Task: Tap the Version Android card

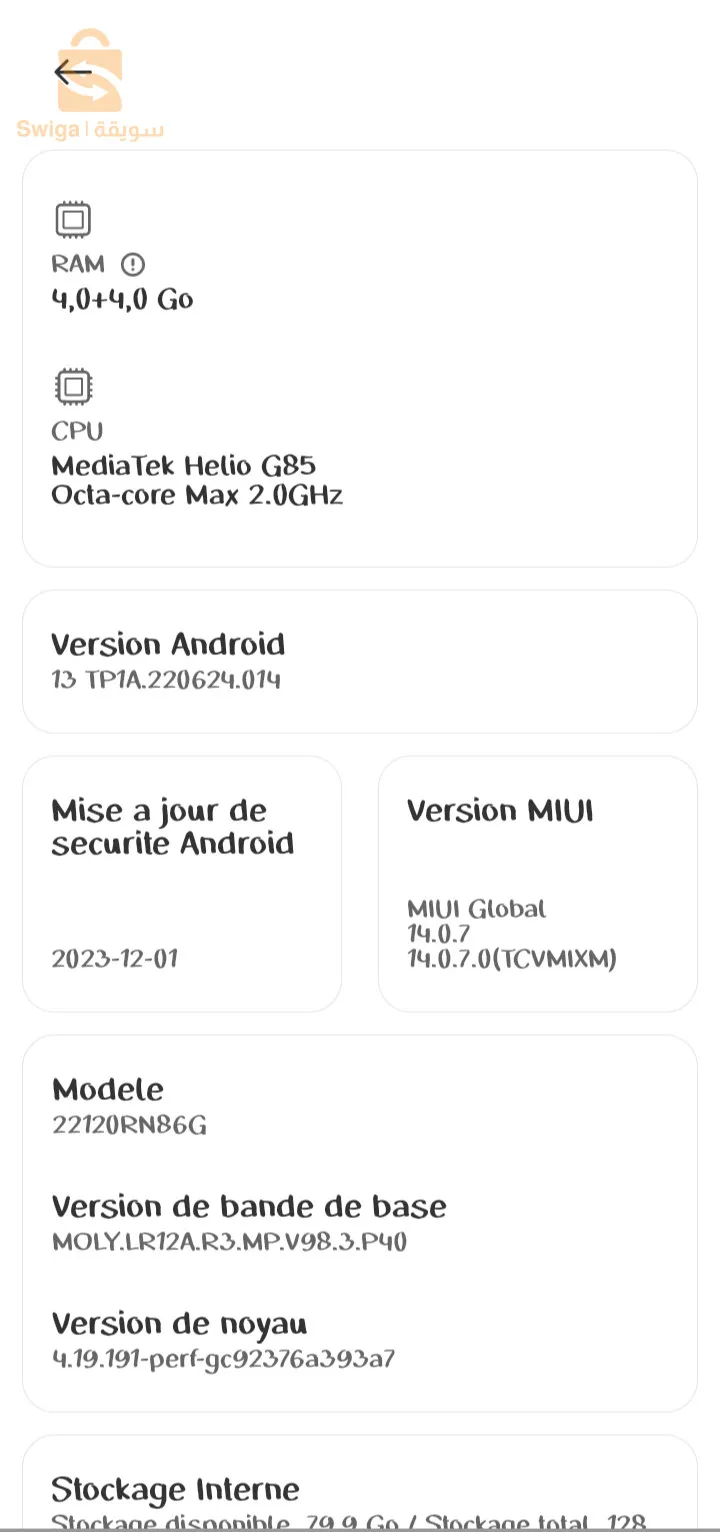Action: 359,661
